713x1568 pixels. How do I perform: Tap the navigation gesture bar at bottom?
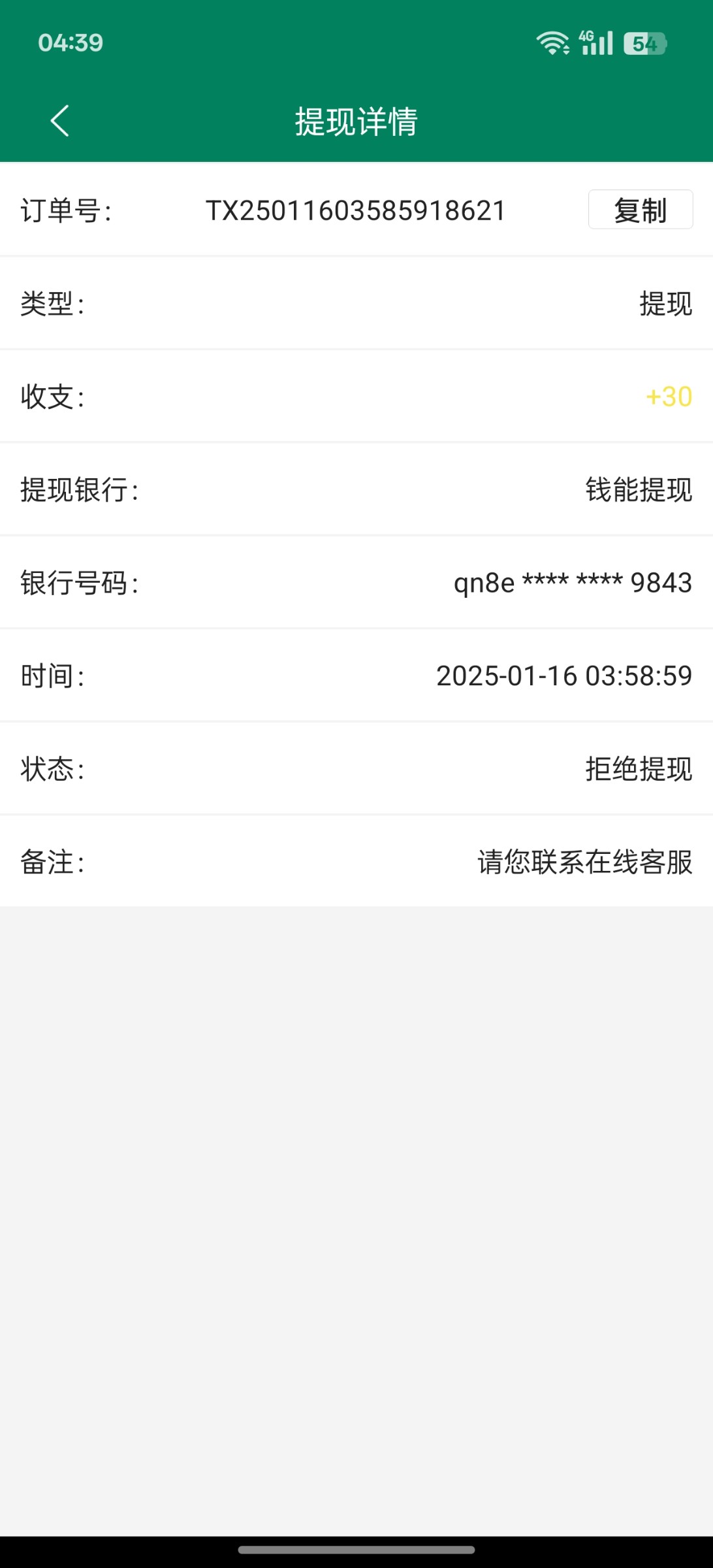(x=356, y=1549)
